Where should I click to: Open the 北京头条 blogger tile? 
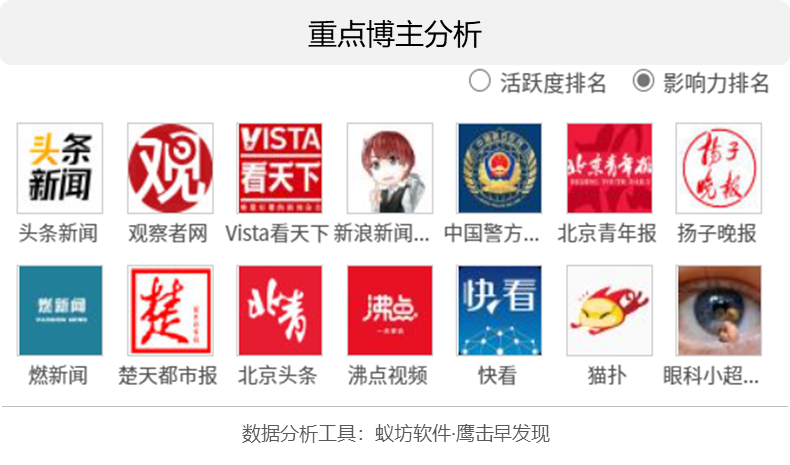coord(280,310)
